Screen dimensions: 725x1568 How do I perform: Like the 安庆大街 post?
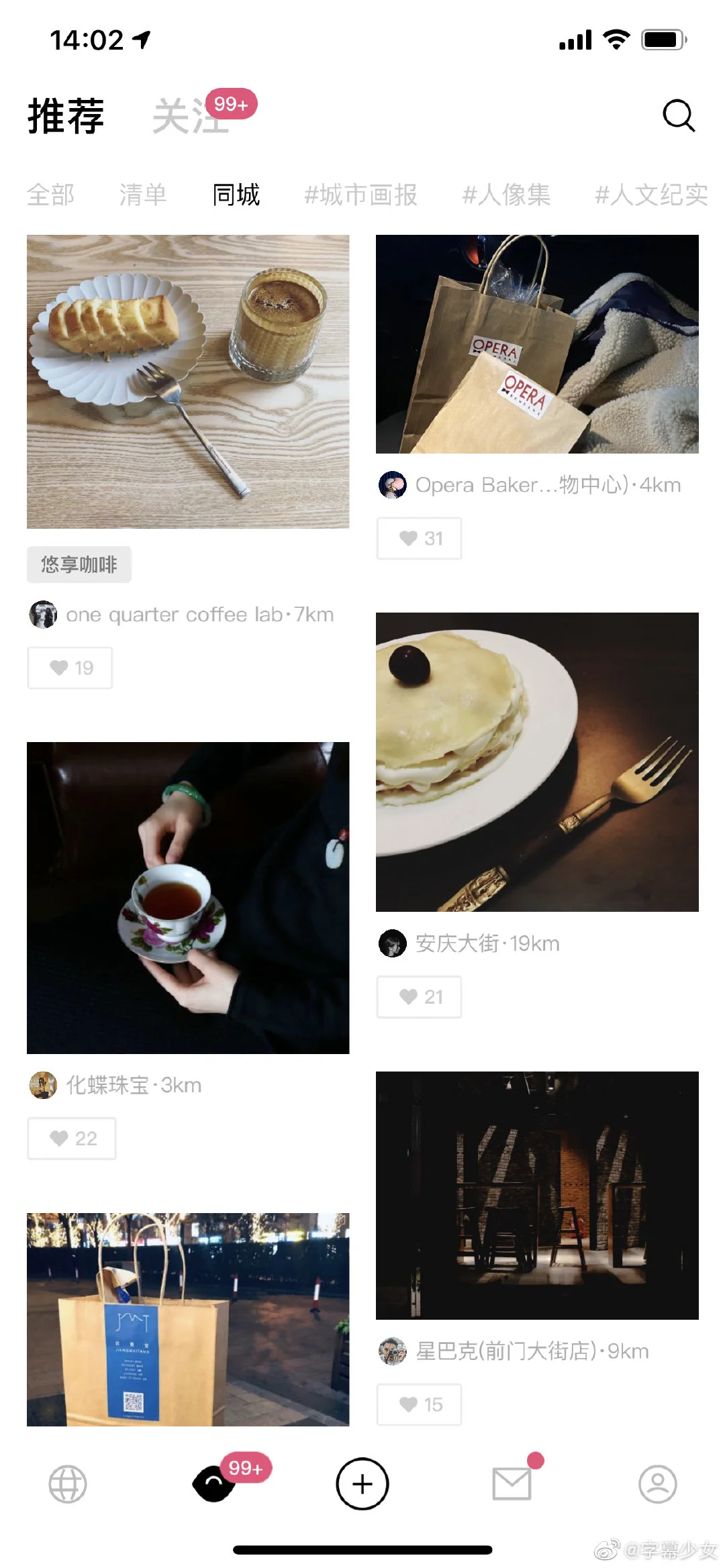420,997
